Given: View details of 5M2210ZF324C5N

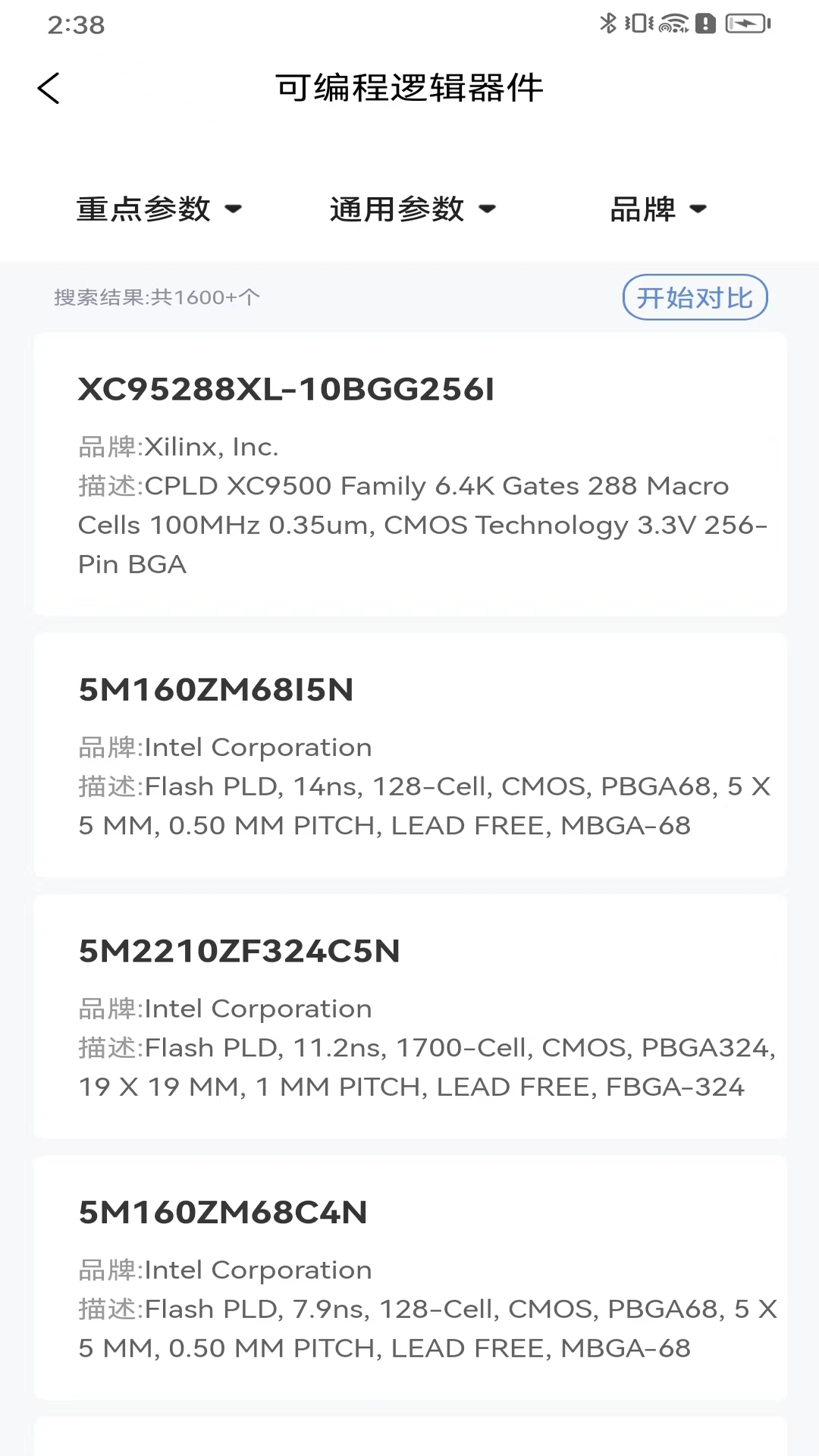Looking at the screenshot, I should [x=409, y=1016].
